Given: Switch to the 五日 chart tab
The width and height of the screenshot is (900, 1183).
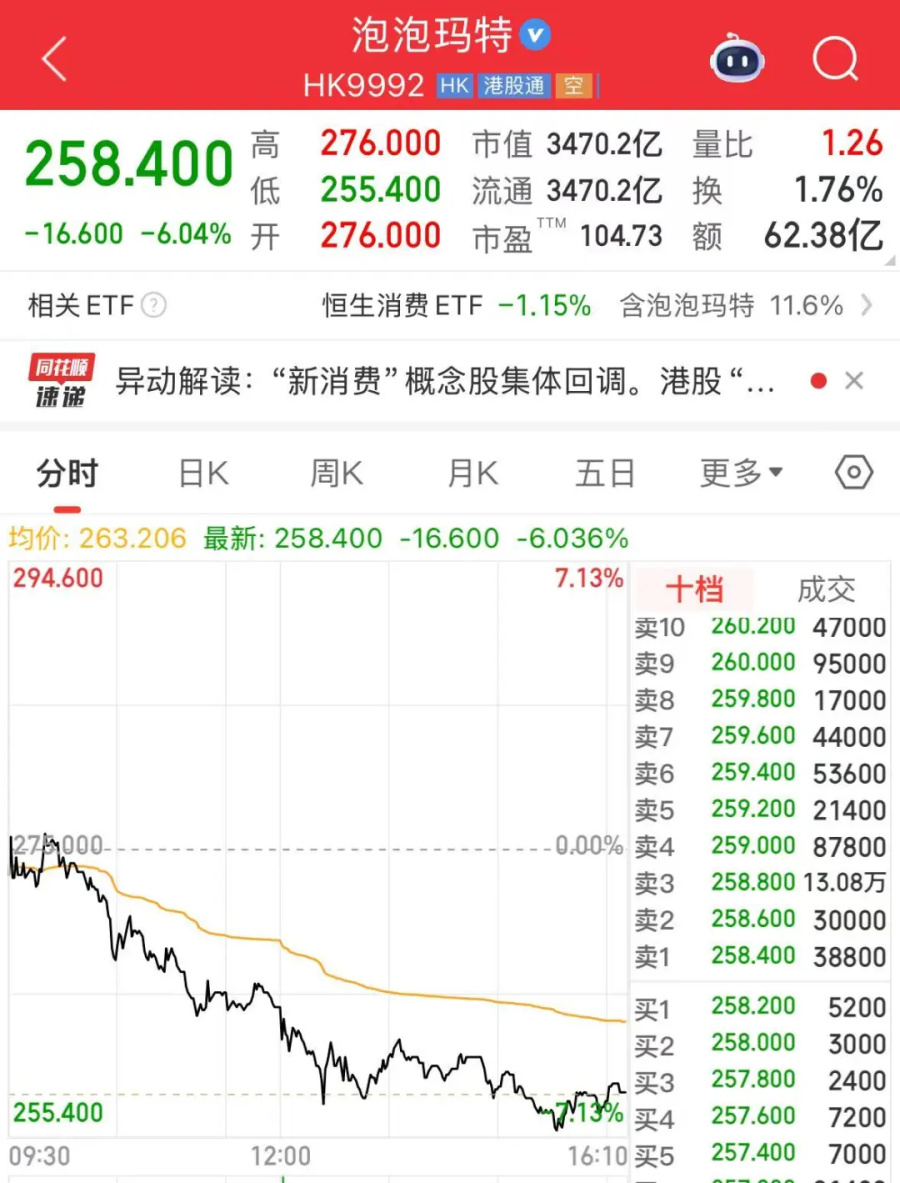Looking at the screenshot, I should pyautogui.click(x=605, y=473).
